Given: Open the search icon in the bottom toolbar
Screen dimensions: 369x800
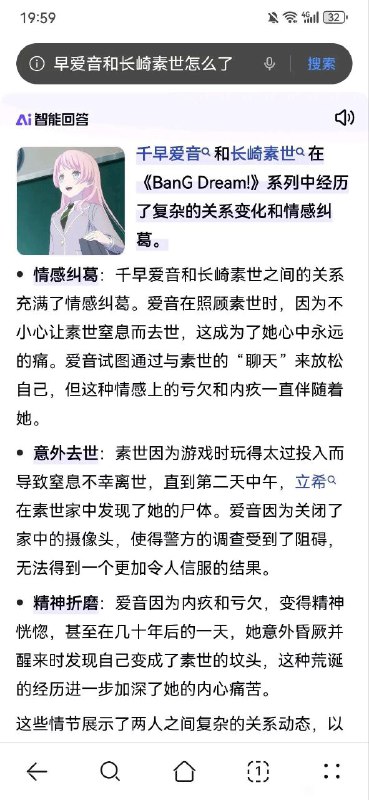Looking at the screenshot, I should point(110,771).
